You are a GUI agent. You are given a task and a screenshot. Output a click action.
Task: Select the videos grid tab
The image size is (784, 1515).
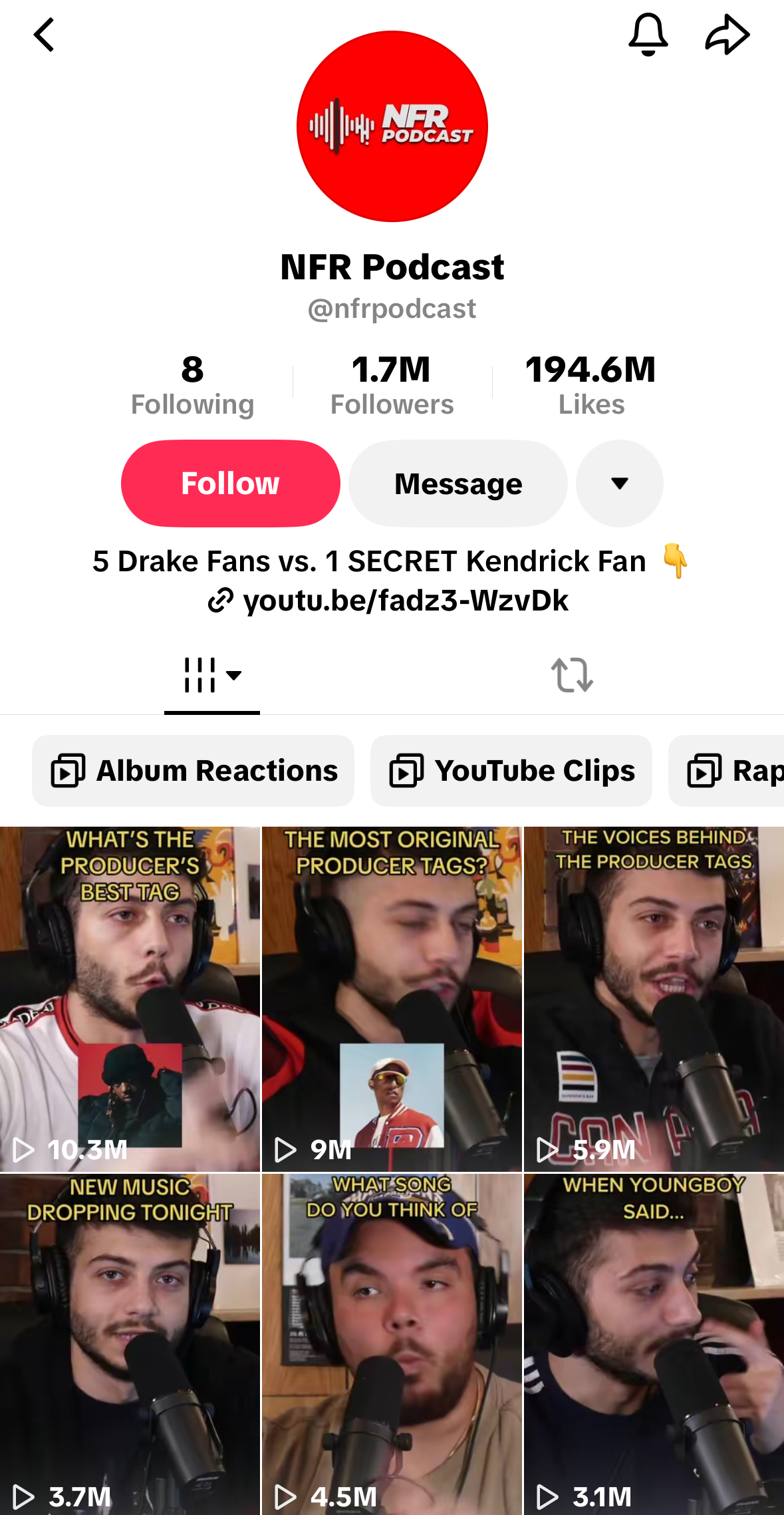(x=211, y=676)
